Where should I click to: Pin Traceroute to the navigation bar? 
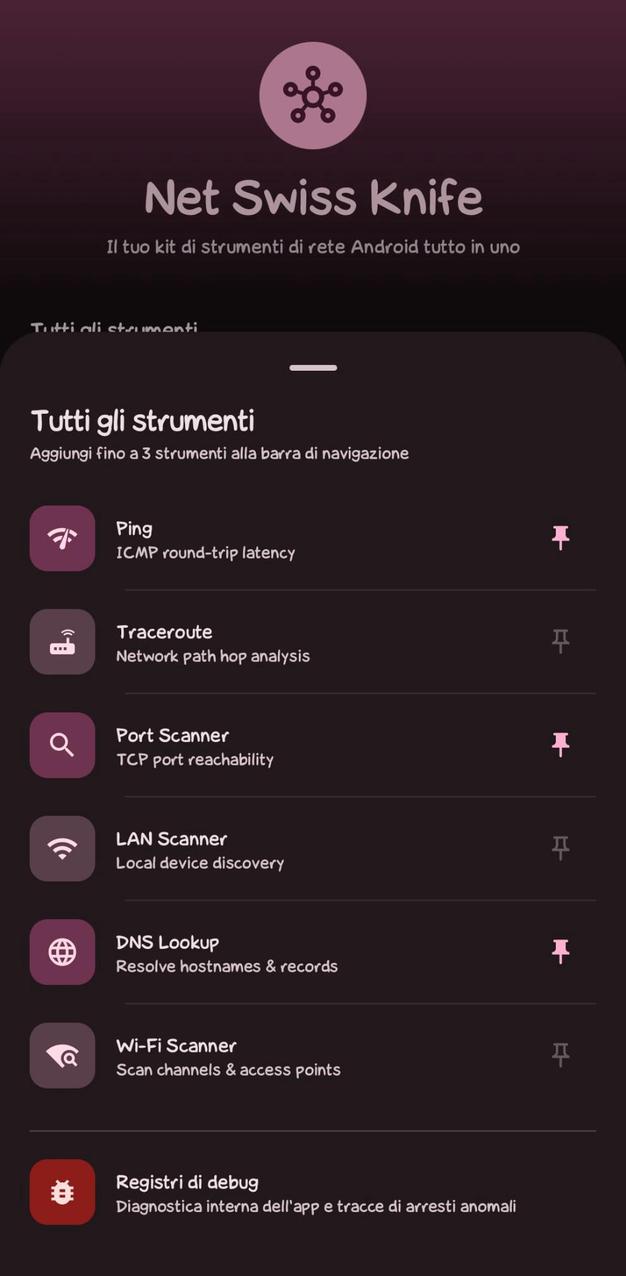click(x=561, y=641)
